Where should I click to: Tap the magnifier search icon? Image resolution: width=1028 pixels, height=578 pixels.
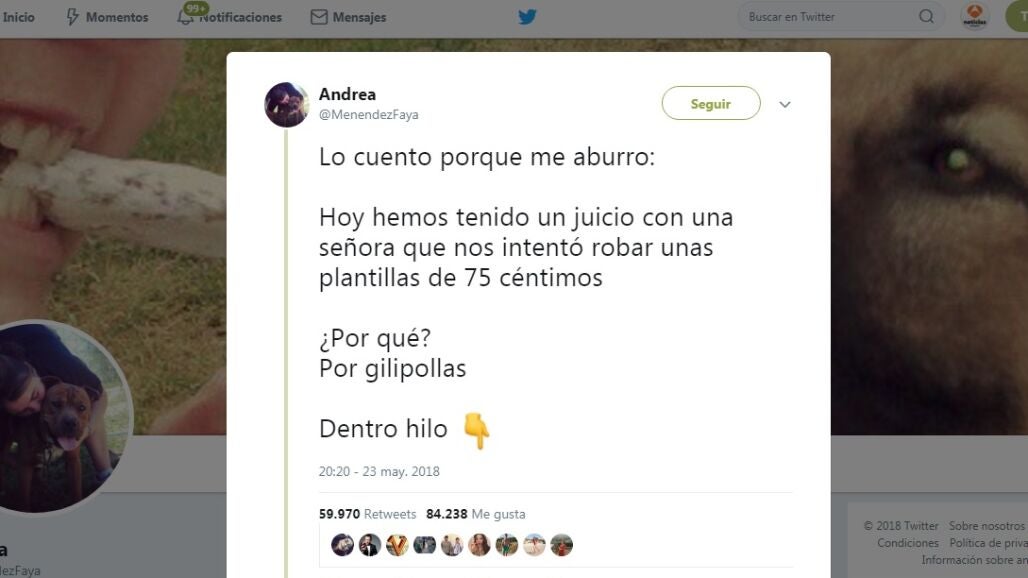[927, 17]
